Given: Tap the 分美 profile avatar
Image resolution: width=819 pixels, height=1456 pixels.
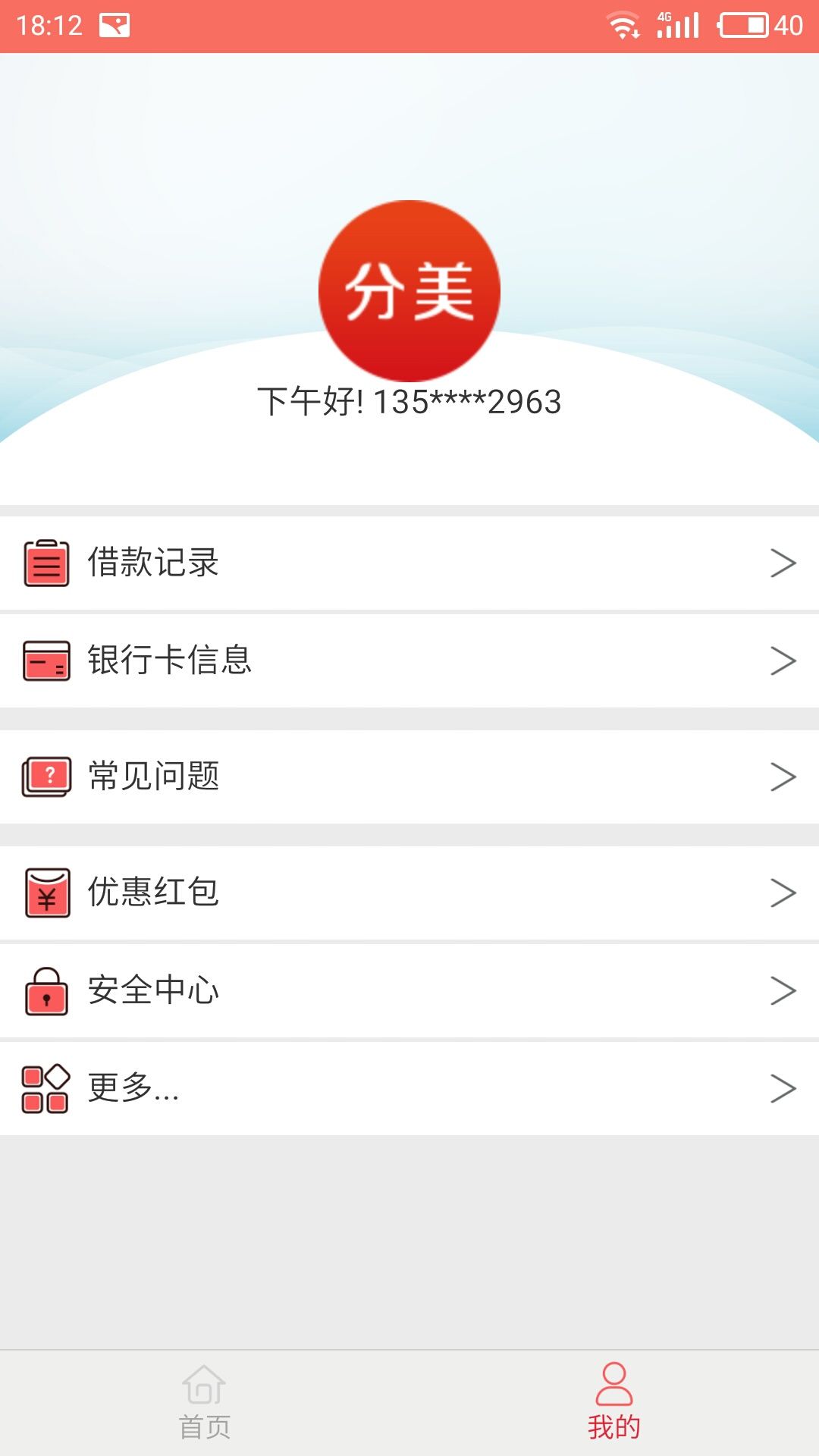Looking at the screenshot, I should [x=409, y=291].
